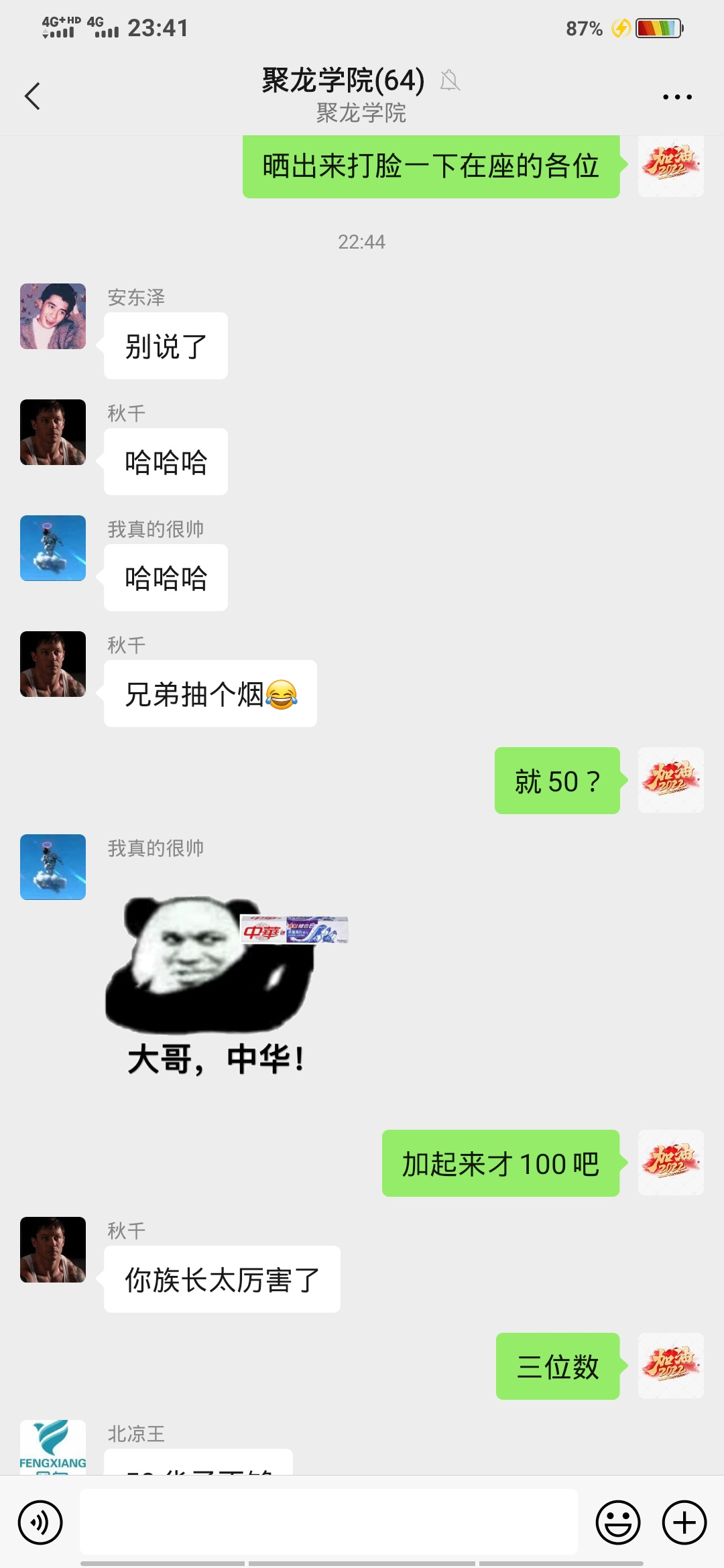This screenshot has height=1568, width=724.
Task: Tap 秋千's profile avatar
Action: tap(52, 432)
